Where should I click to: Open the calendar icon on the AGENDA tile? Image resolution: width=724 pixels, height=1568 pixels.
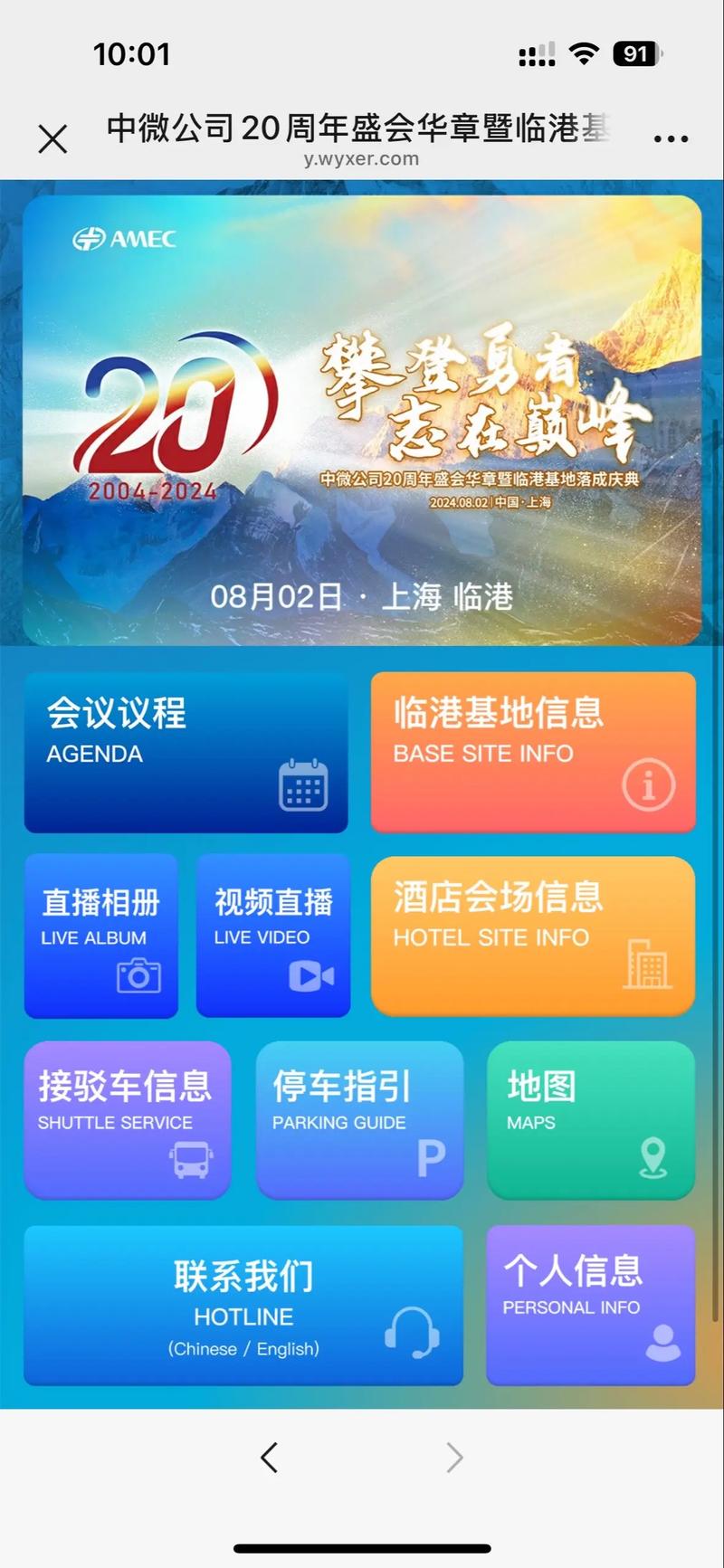click(x=303, y=785)
